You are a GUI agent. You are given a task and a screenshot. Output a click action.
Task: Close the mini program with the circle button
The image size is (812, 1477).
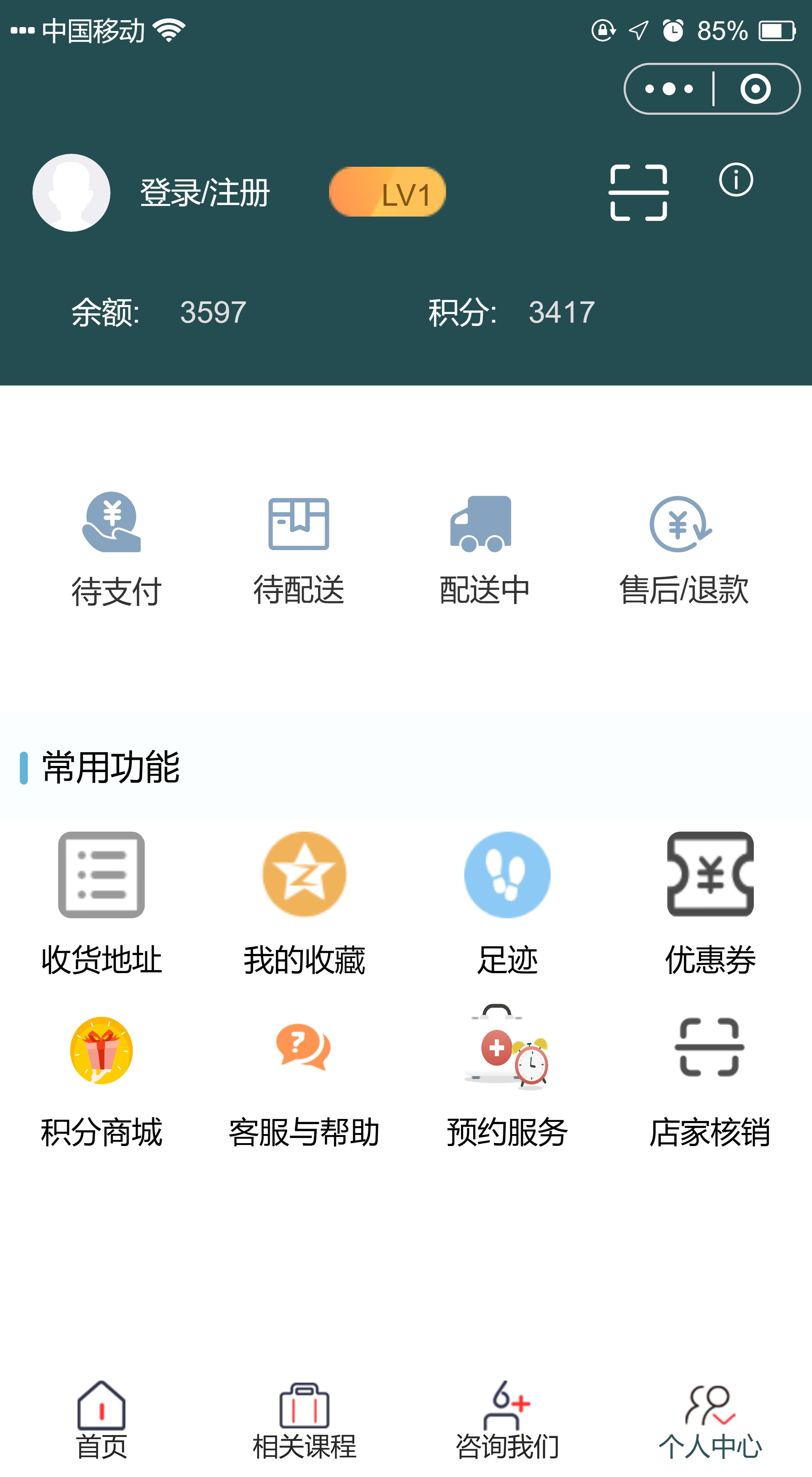point(755,89)
